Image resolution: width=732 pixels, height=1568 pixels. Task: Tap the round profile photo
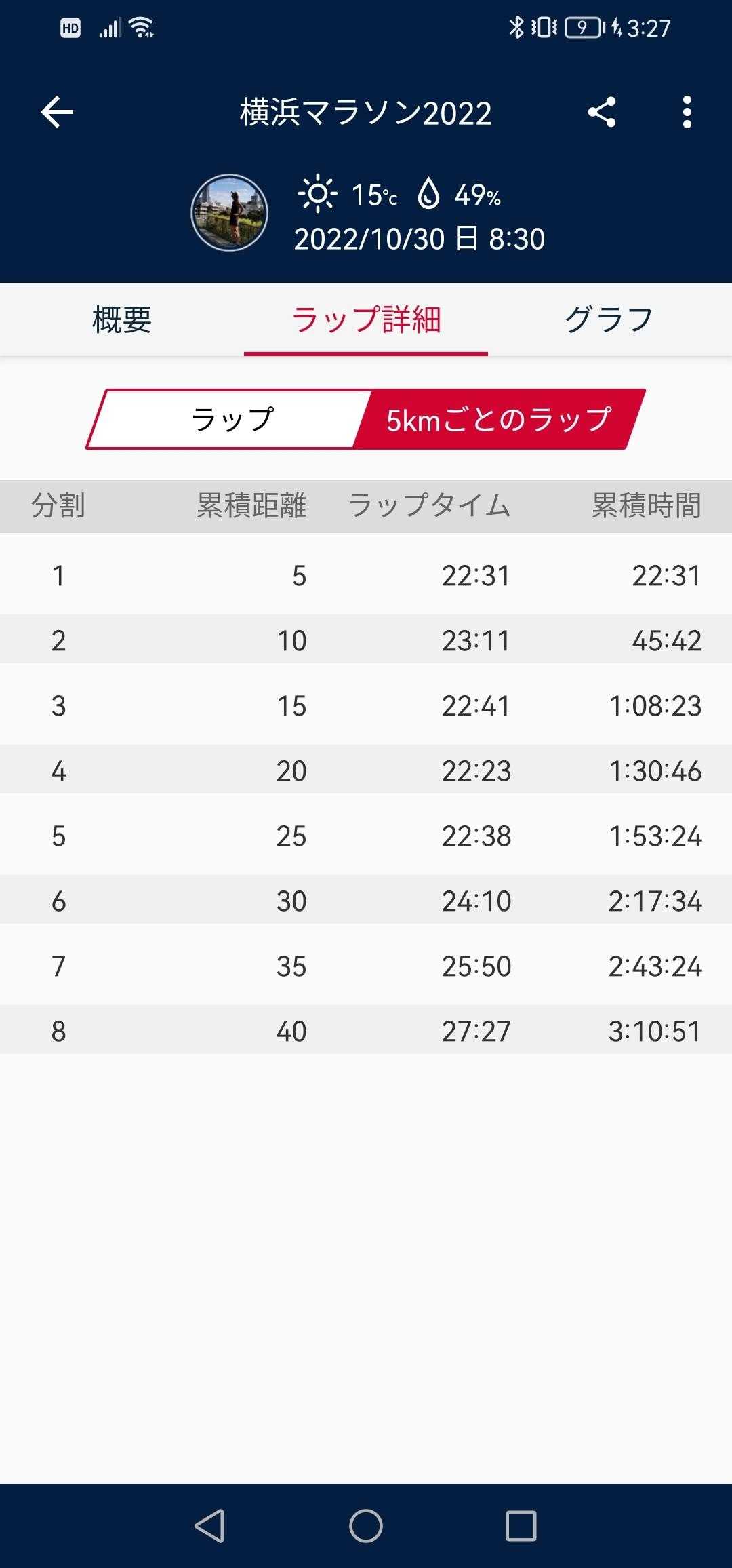click(x=229, y=213)
